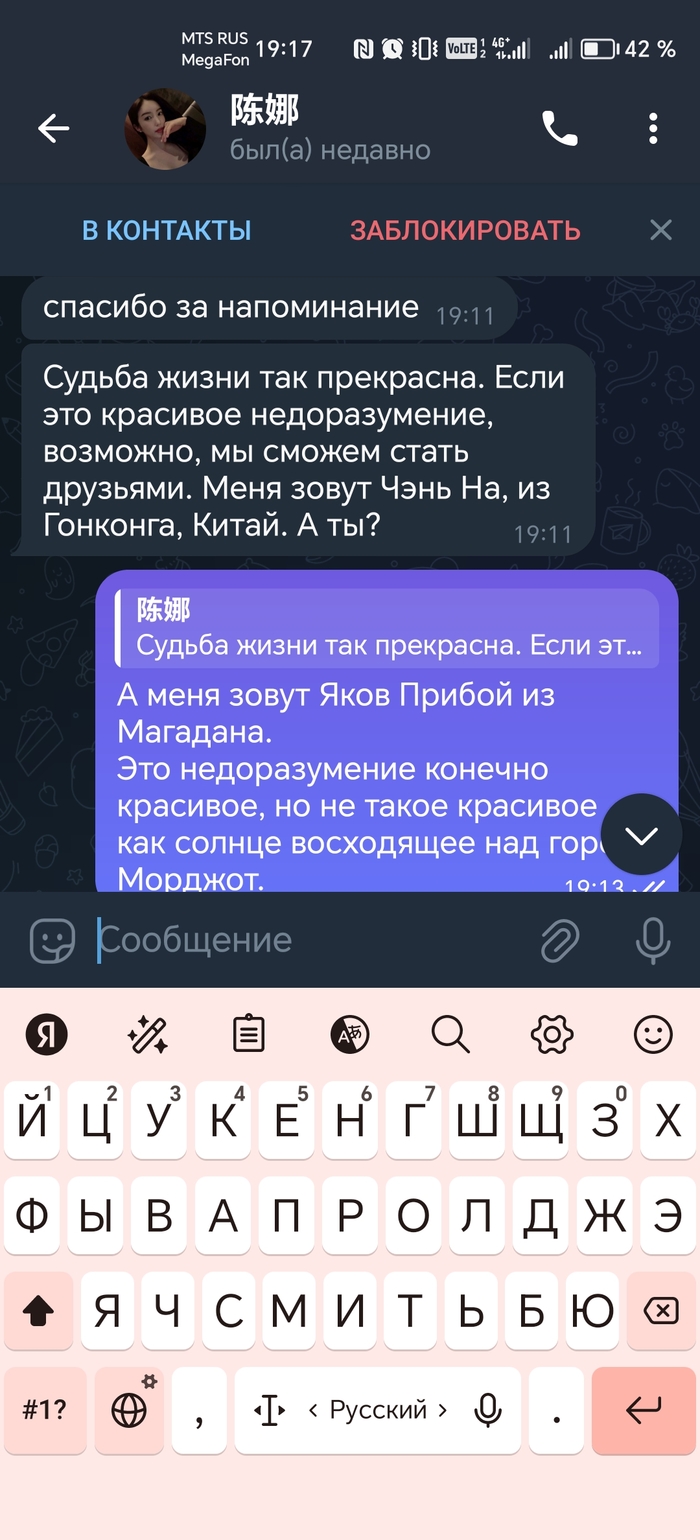Record a voice message with microphone
700x1540 pixels.
click(653, 940)
